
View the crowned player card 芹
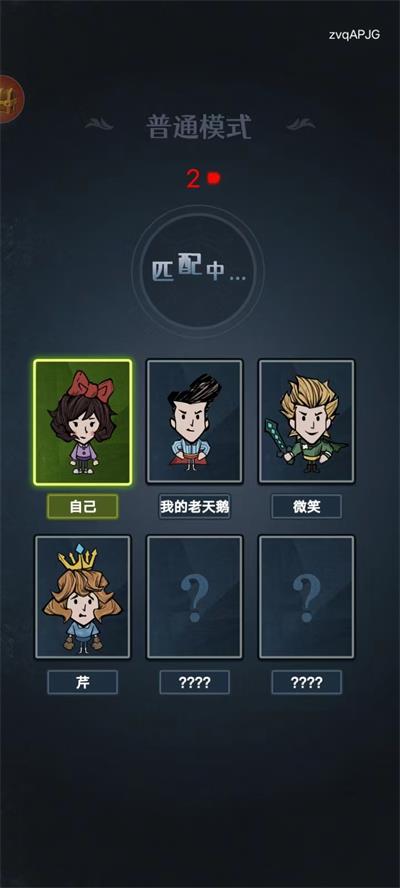pyautogui.click(x=83, y=597)
